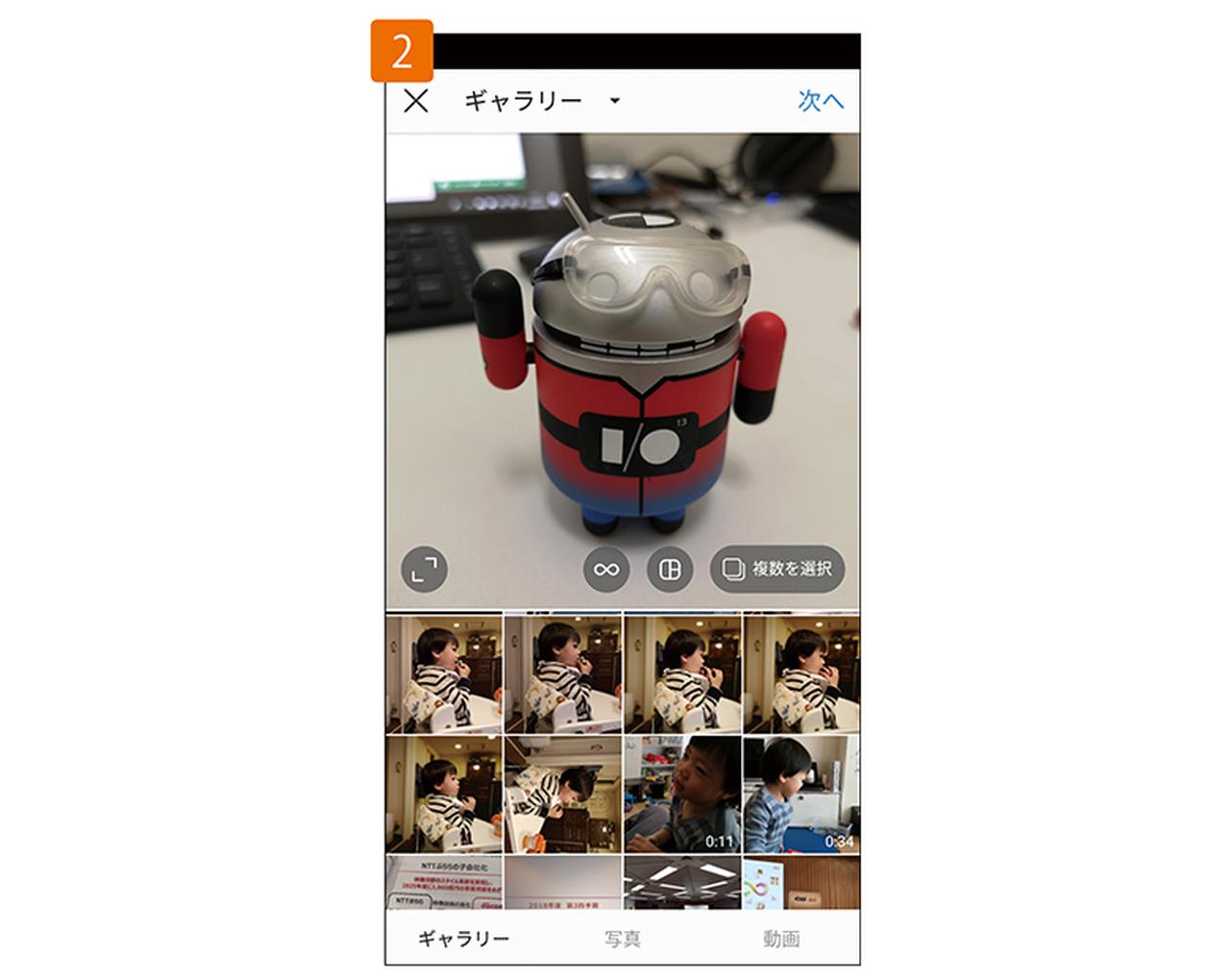Enable 複数を選択 multi-select
Screen dimensions: 1230x980
click(776, 570)
